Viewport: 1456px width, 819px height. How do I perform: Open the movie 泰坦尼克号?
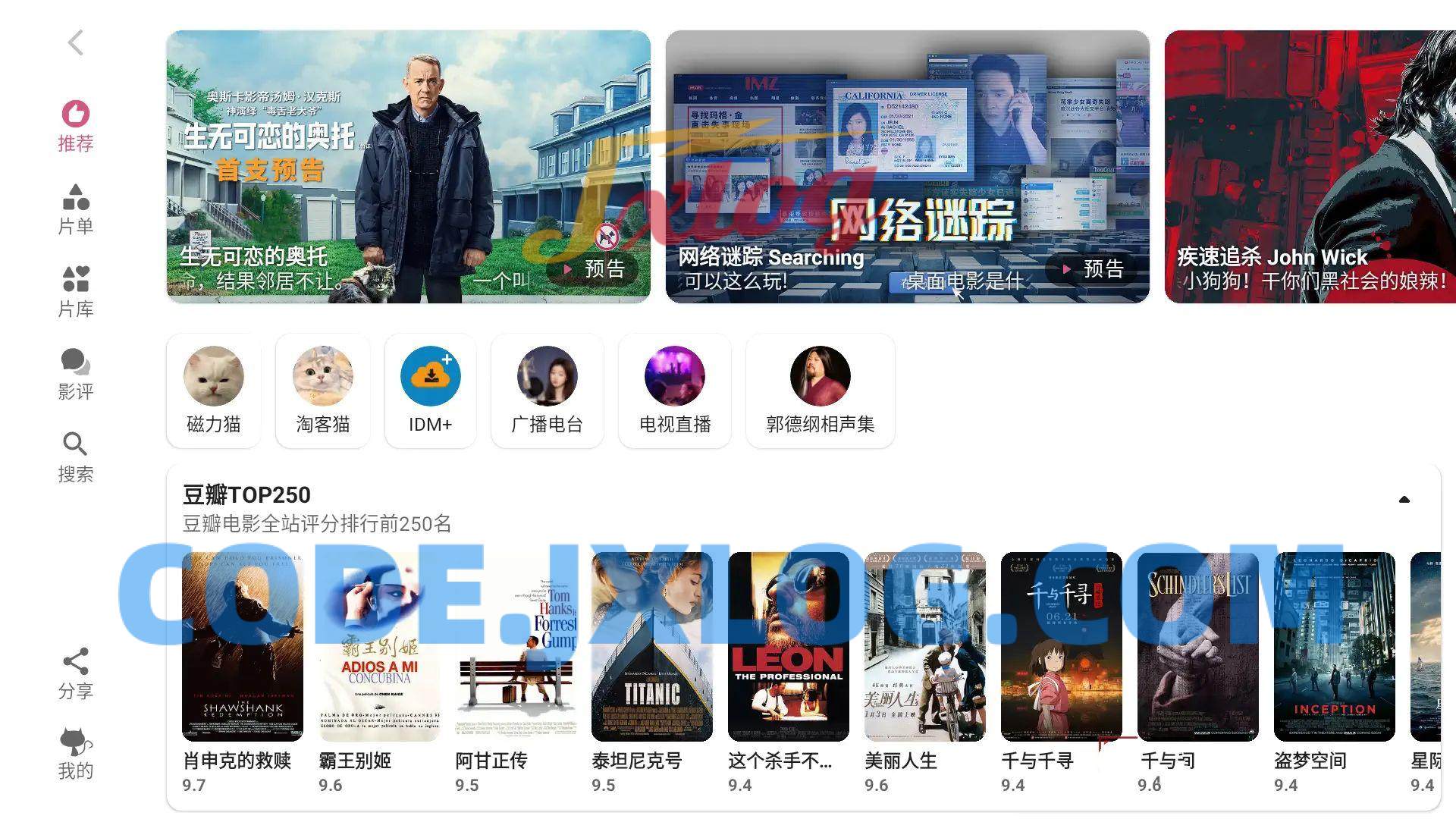(x=652, y=647)
